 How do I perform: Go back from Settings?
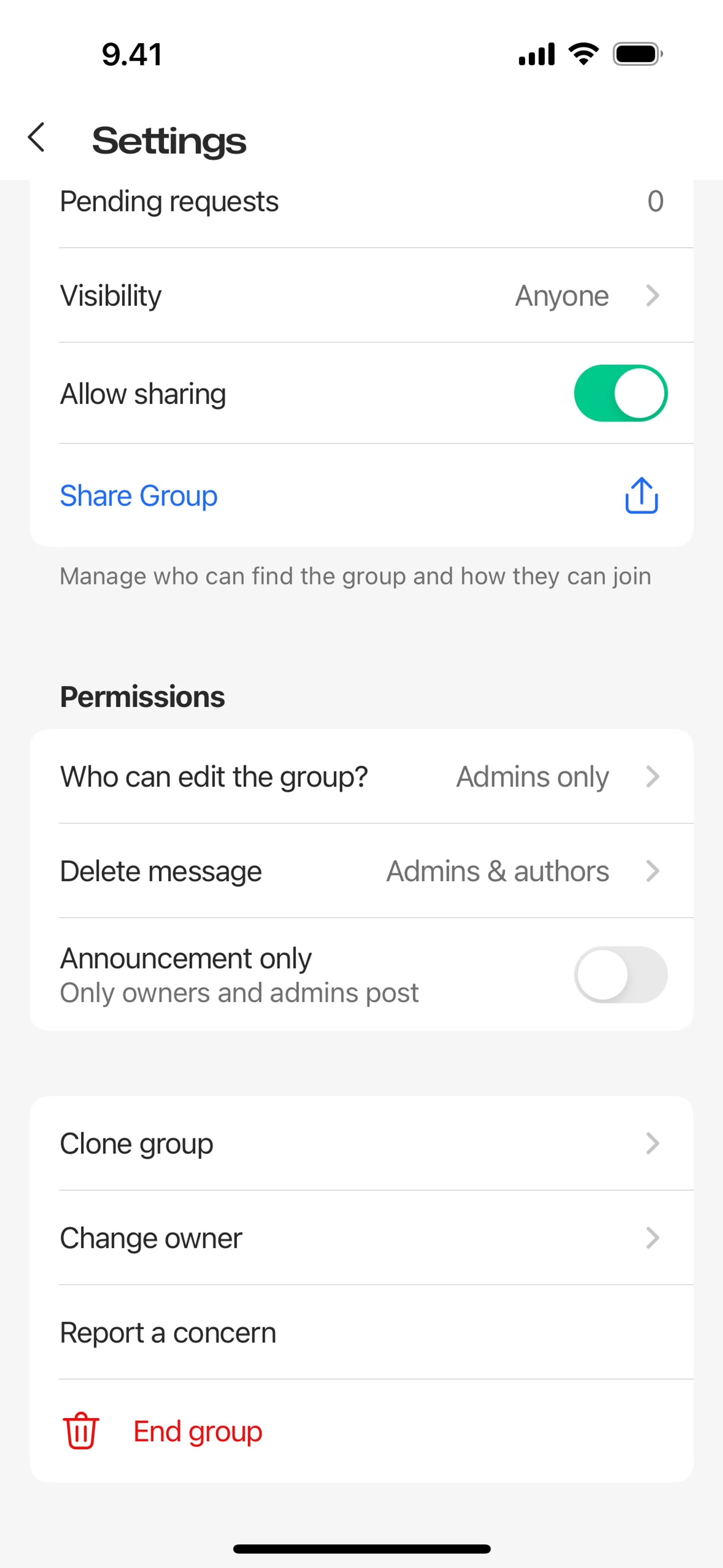coord(37,138)
